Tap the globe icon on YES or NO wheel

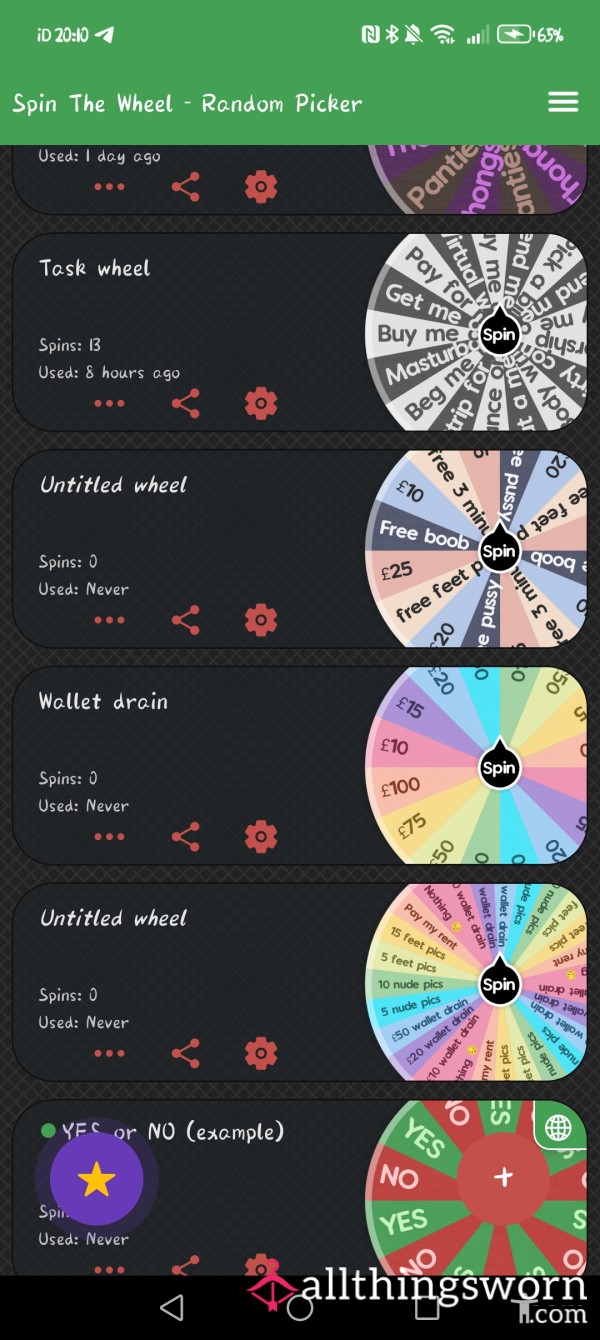tap(559, 1127)
